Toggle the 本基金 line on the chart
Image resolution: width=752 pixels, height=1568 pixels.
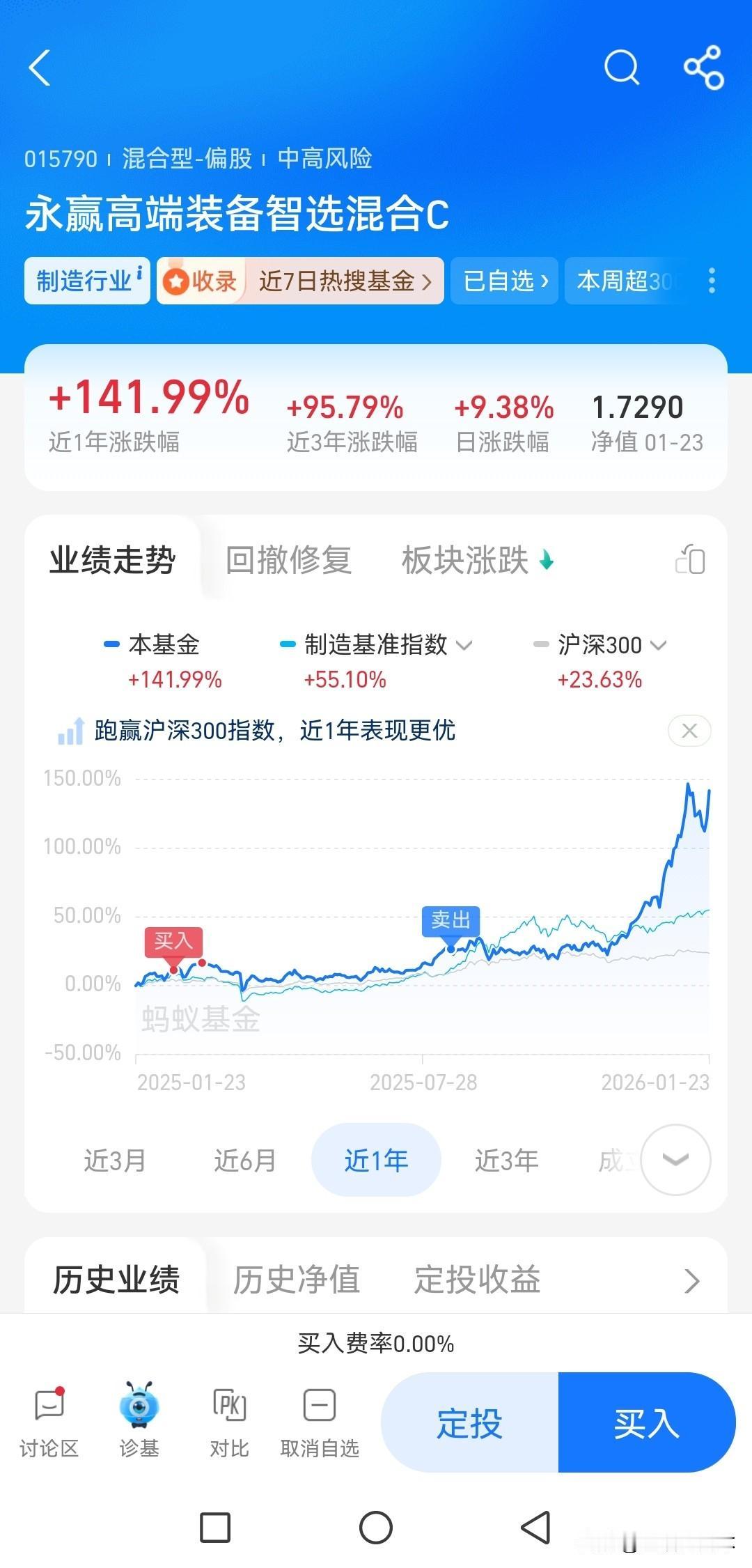(164, 645)
